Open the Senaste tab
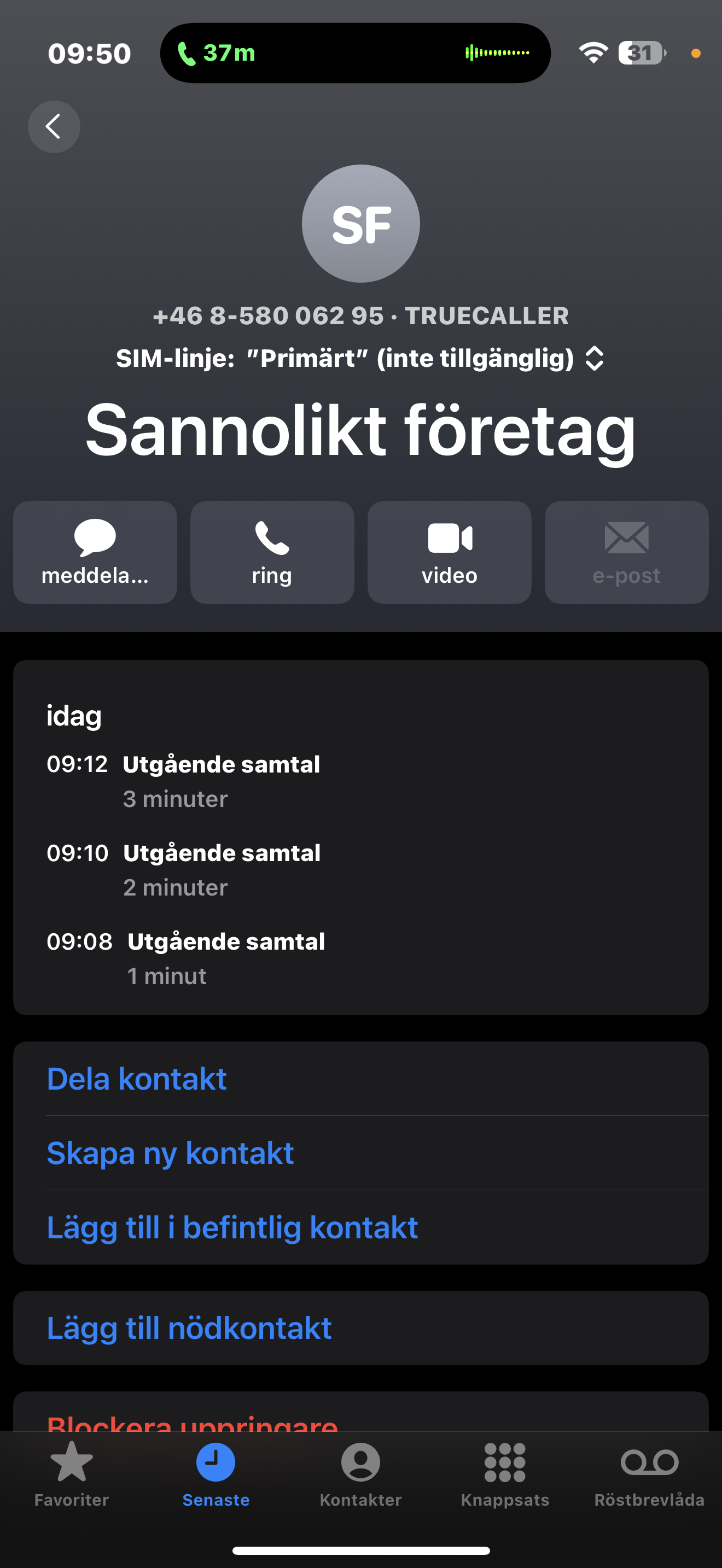Screen dimensions: 722x1568 click(216, 1473)
